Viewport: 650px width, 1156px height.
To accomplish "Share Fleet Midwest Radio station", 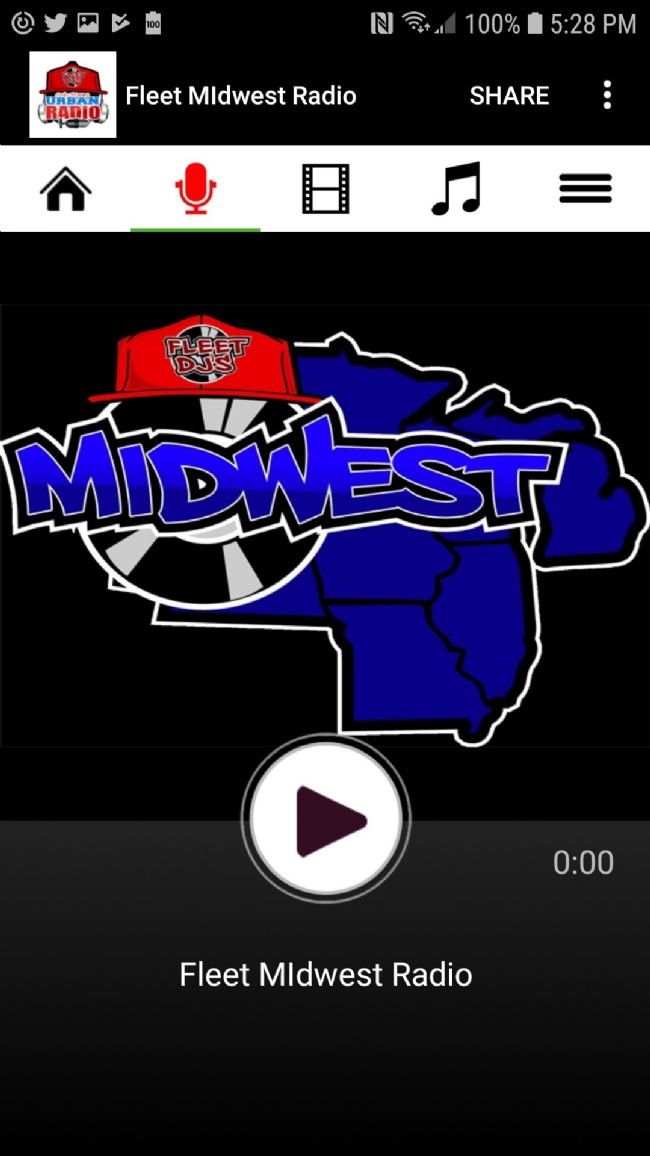I will click(x=509, y=96).
